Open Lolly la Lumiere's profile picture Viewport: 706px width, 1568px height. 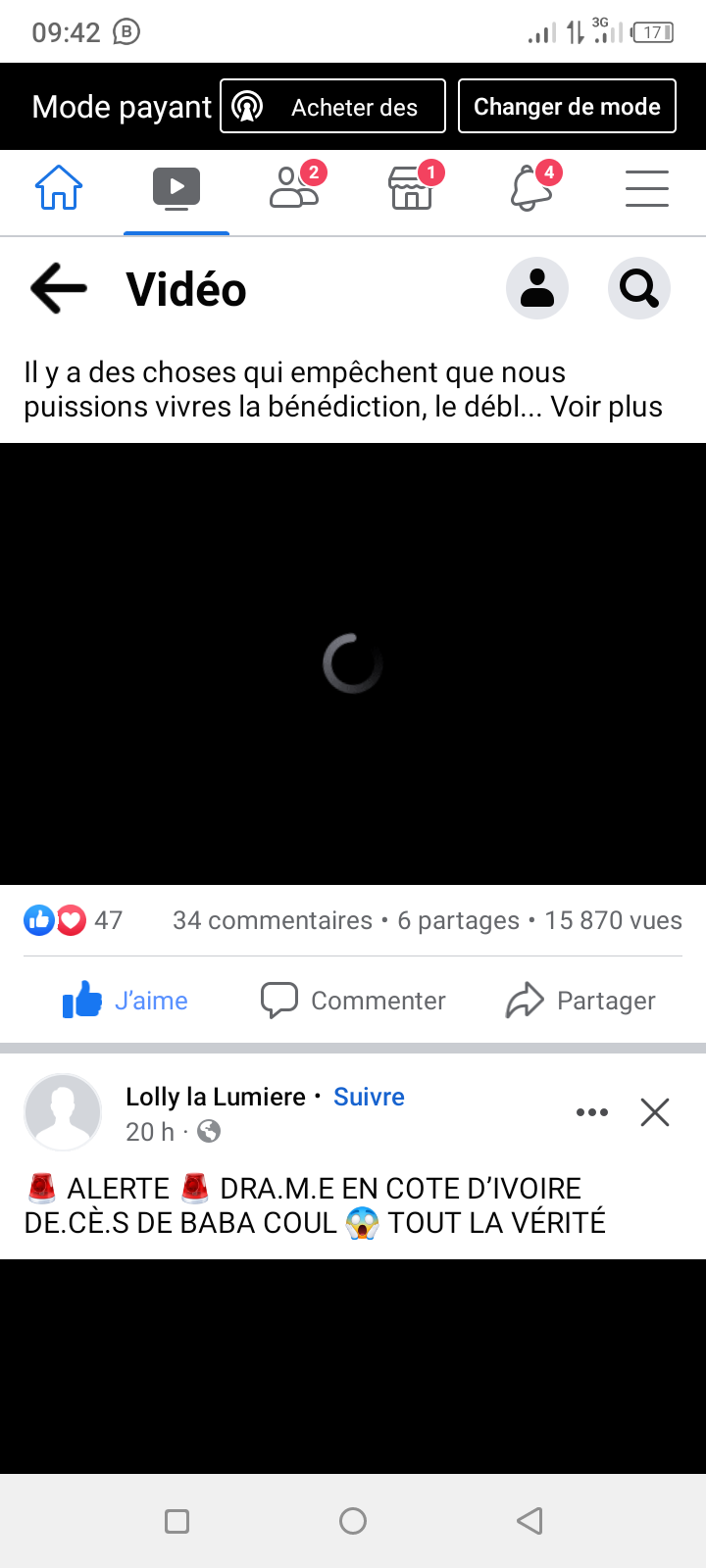coord(63,1112)
